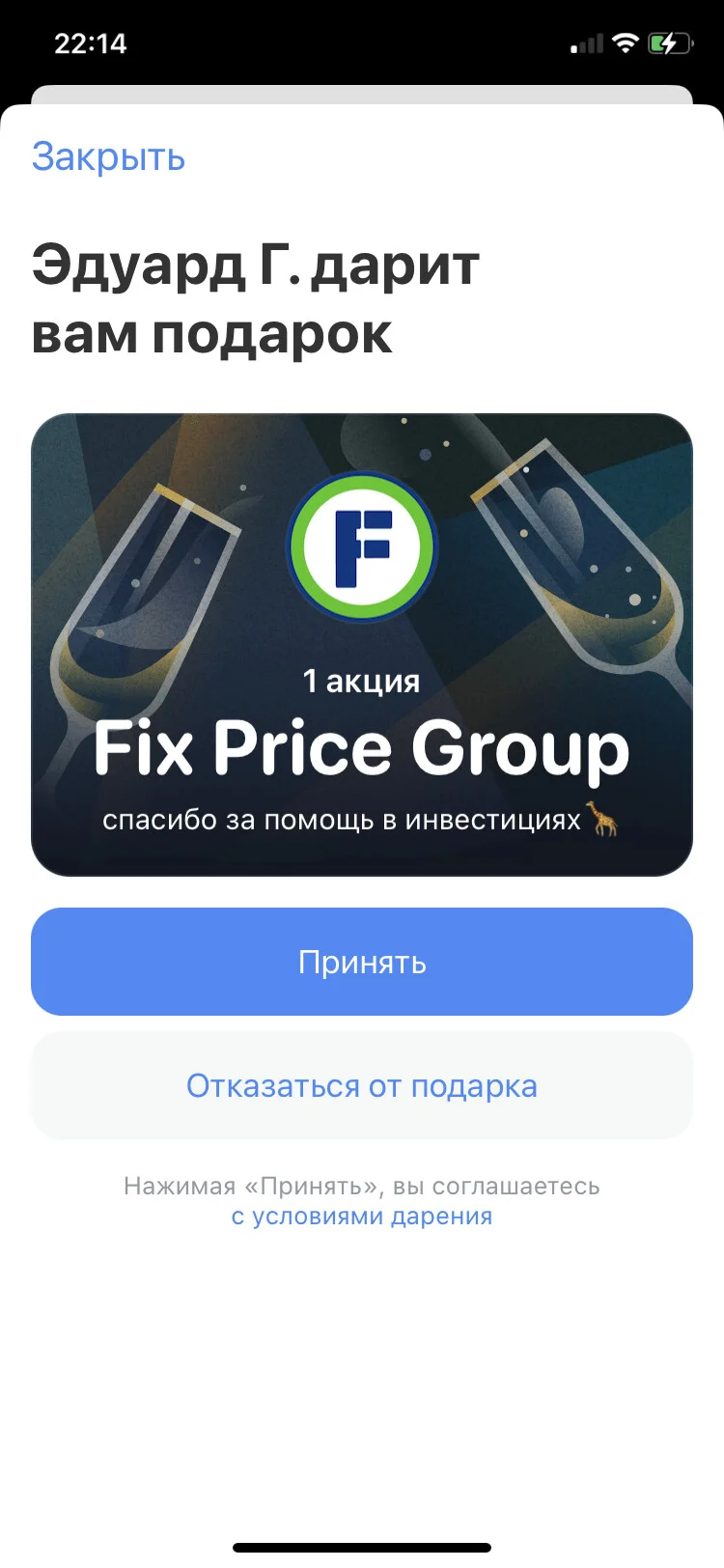Accept the gift with Принять
This screenshot has height=1568, width=724.
[x=362, y=962]
